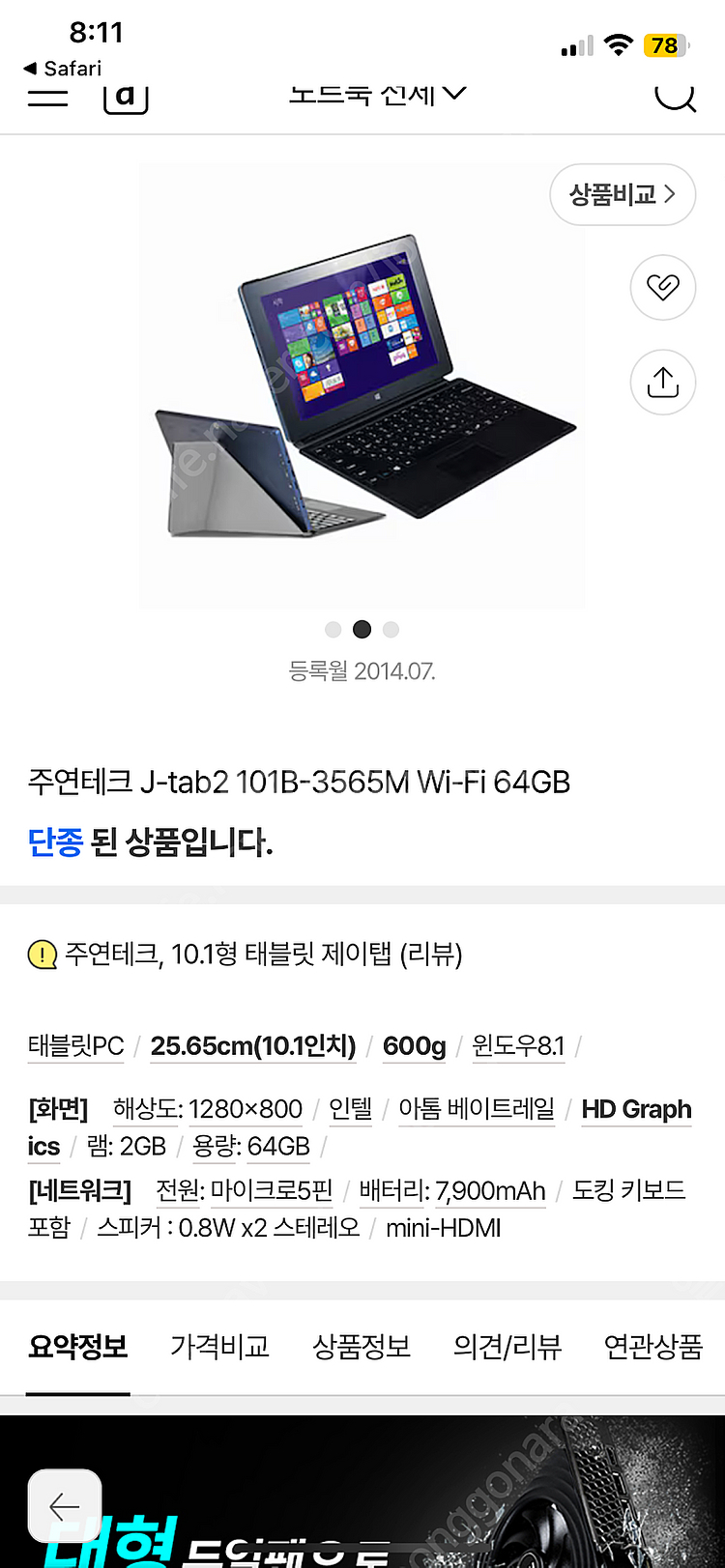The width and height of the screenshot is (725, 1568).
Task: Open the 윈도우8.1 spec link
Action: click(518, 1046)
